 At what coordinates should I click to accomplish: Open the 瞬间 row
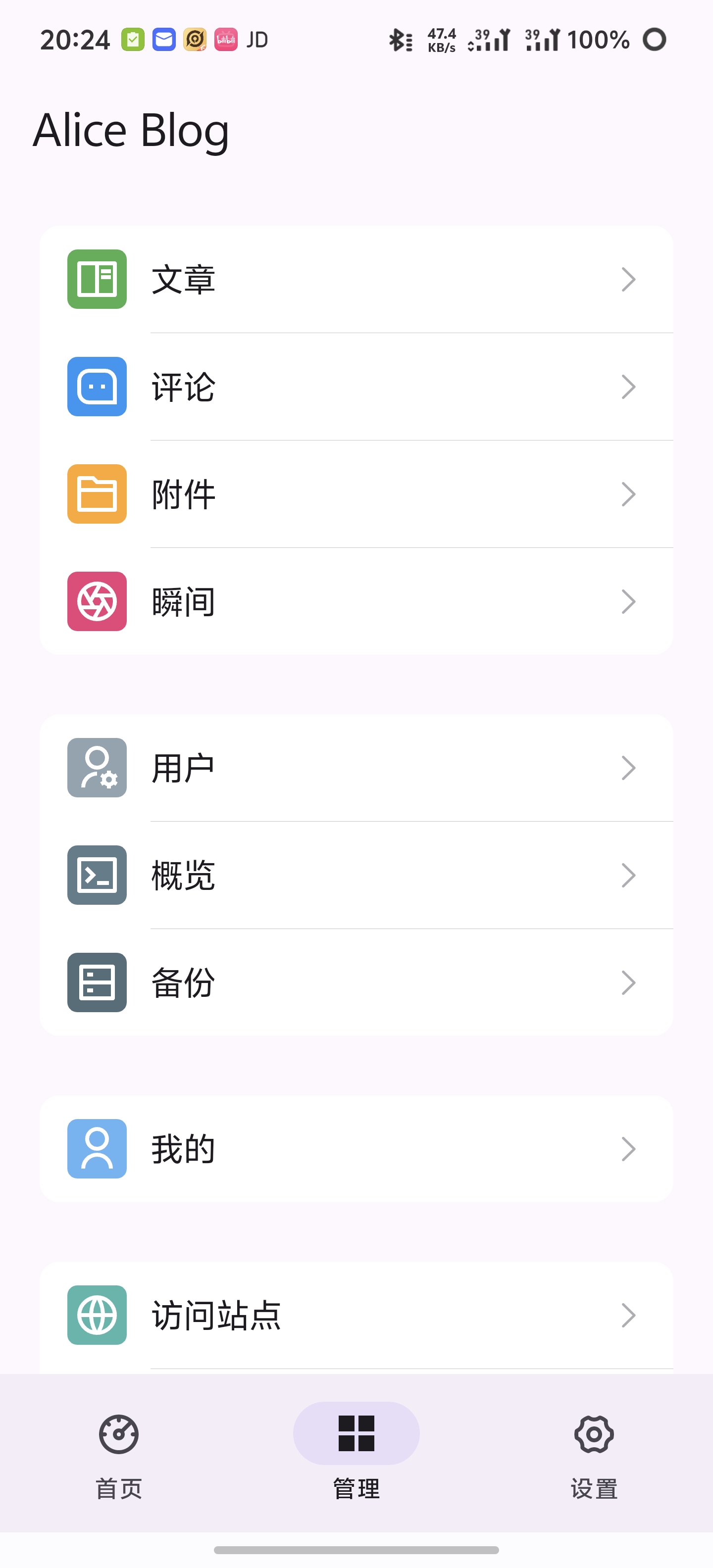[x=356, y=601]
